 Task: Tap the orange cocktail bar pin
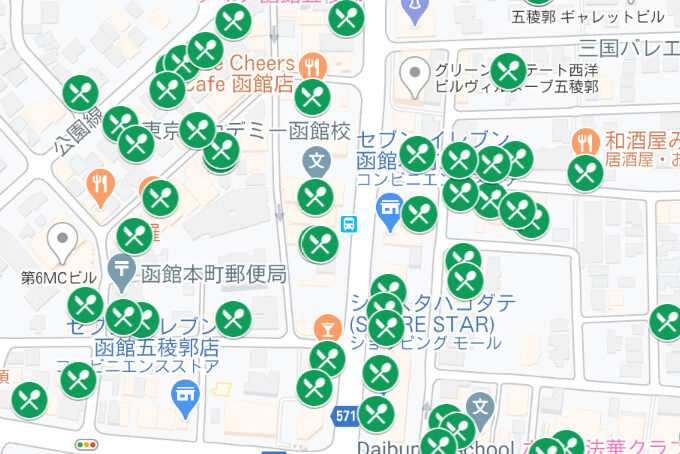tap(326, 327)
